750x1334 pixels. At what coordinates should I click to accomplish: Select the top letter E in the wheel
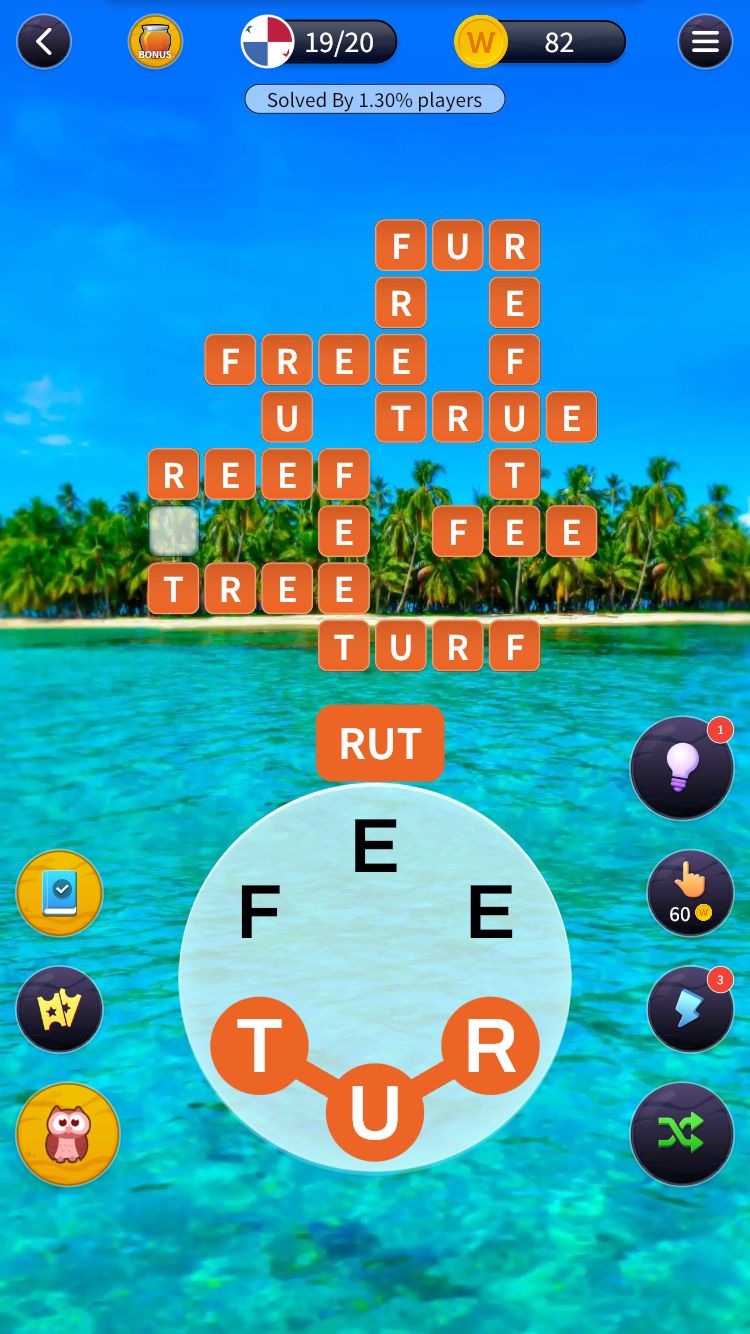tap(375, 847)
